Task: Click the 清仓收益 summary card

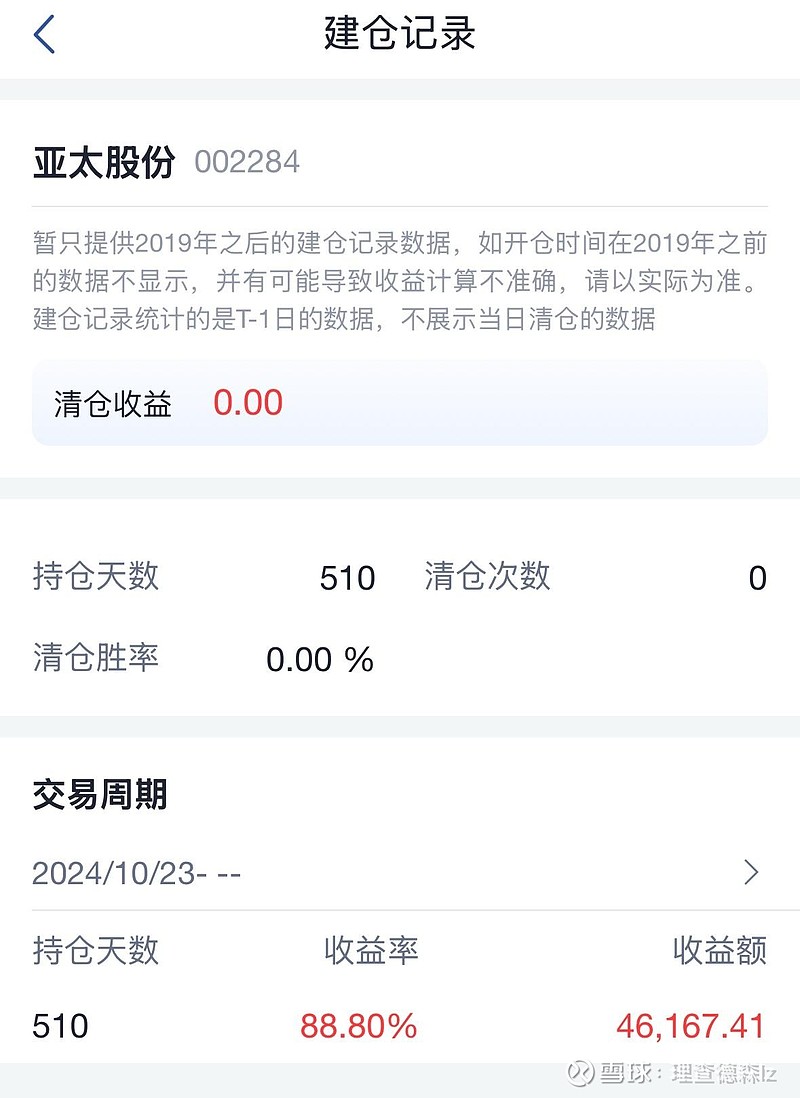Action: [x=400, y=403]
